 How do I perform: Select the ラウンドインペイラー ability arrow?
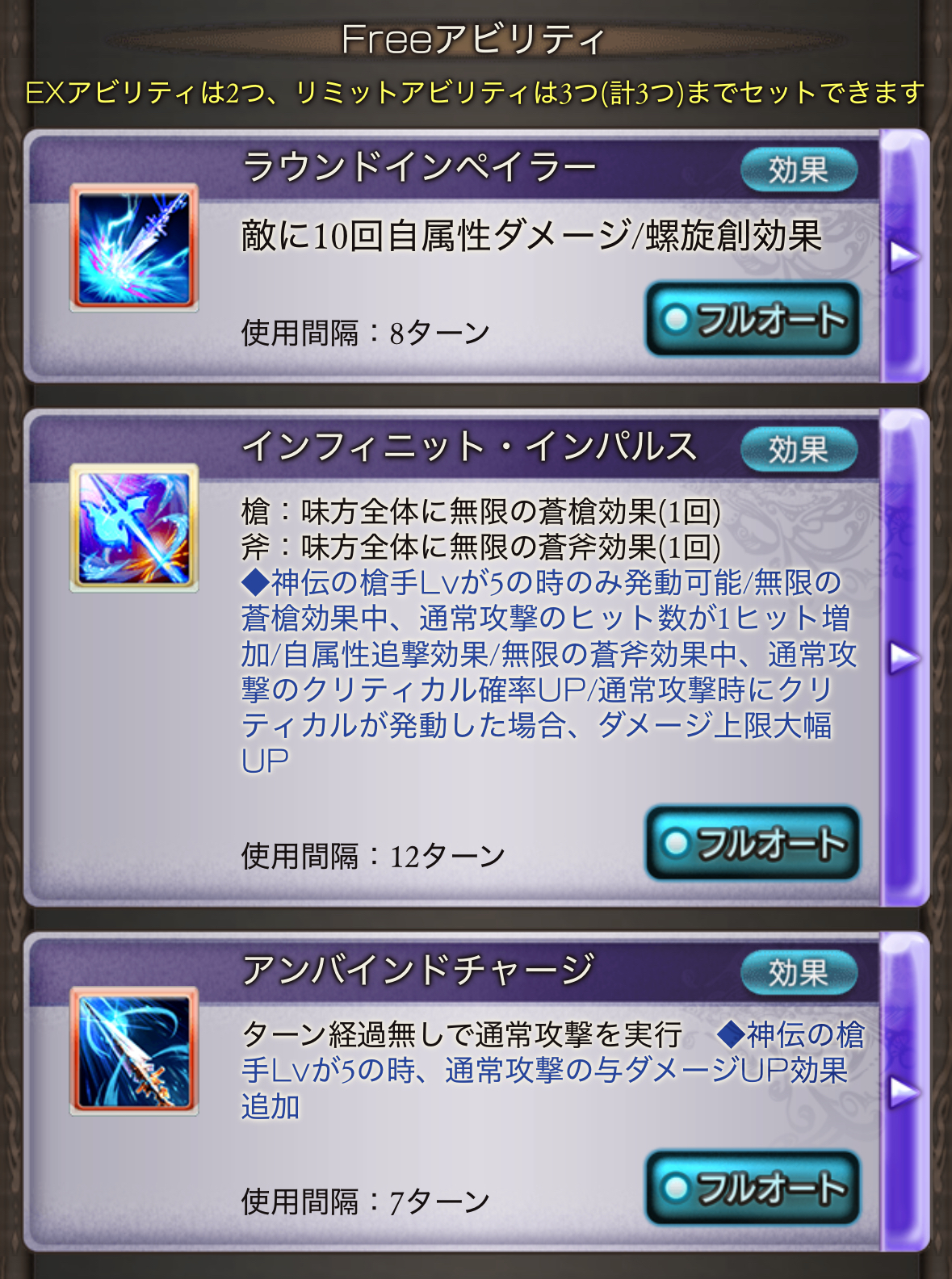[x=904, y=256]
